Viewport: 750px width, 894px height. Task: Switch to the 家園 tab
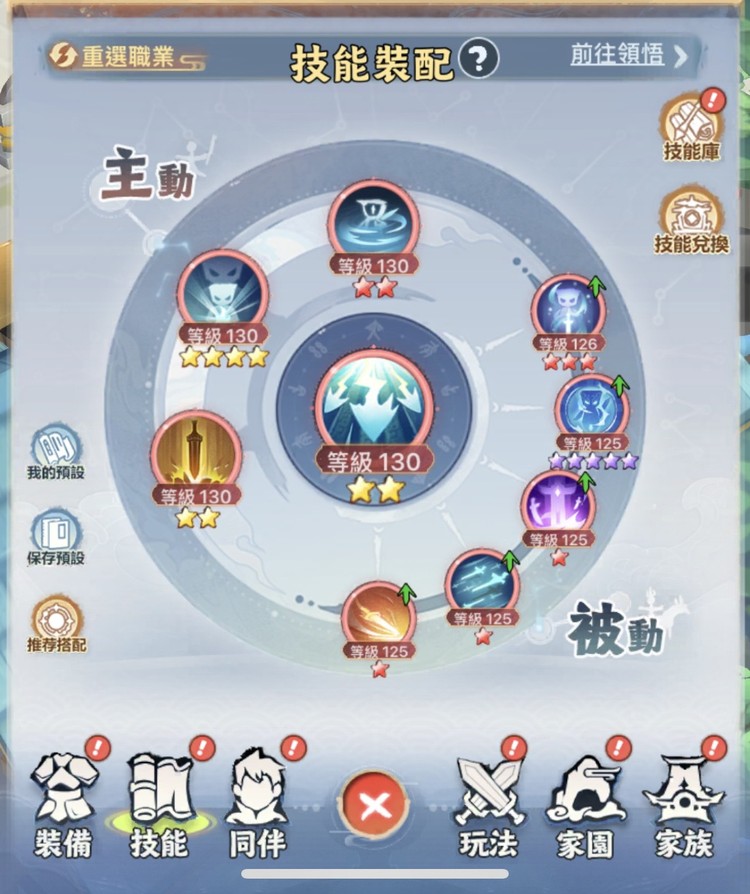(585, 806)
